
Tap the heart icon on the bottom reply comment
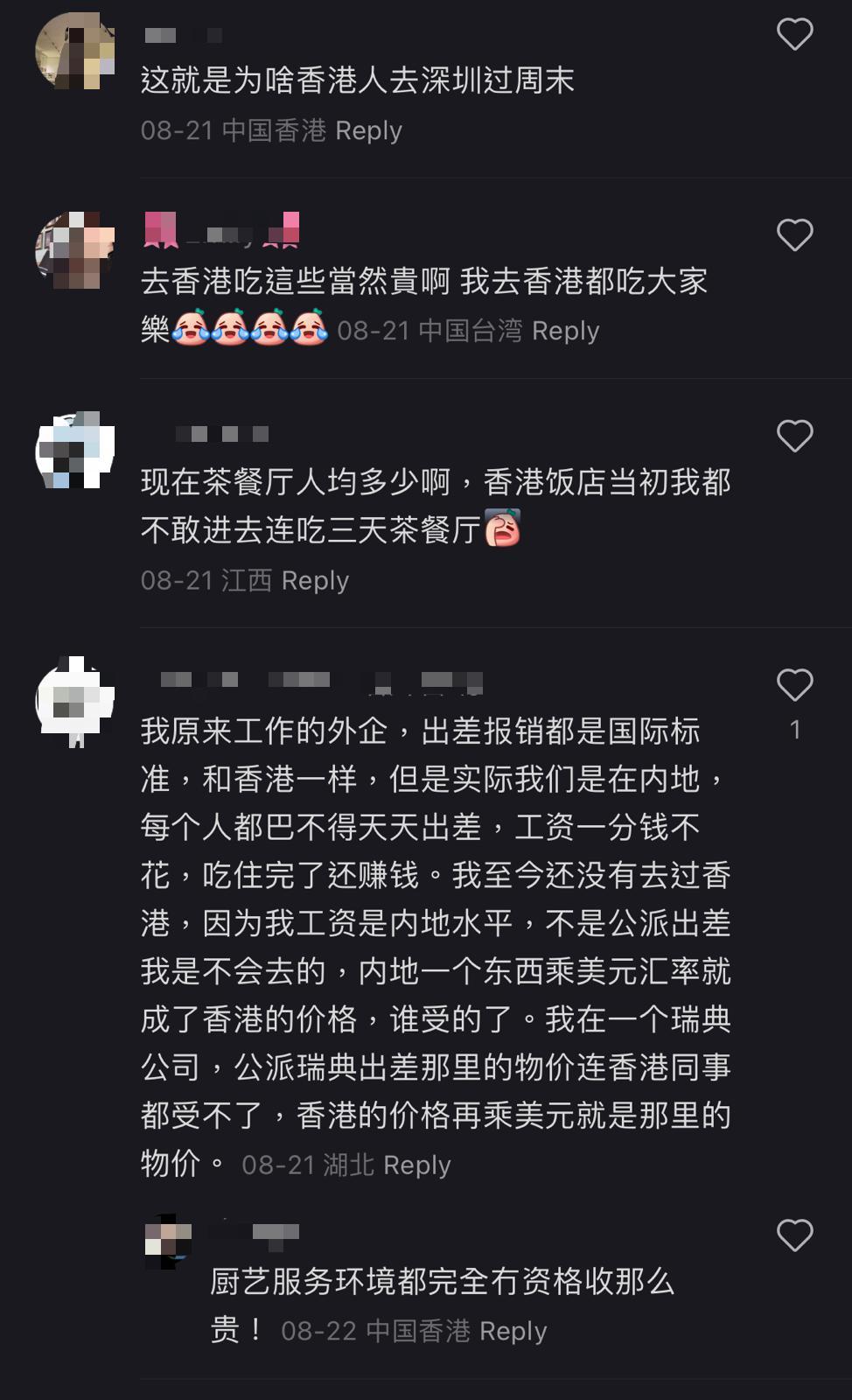[795, 1234]
